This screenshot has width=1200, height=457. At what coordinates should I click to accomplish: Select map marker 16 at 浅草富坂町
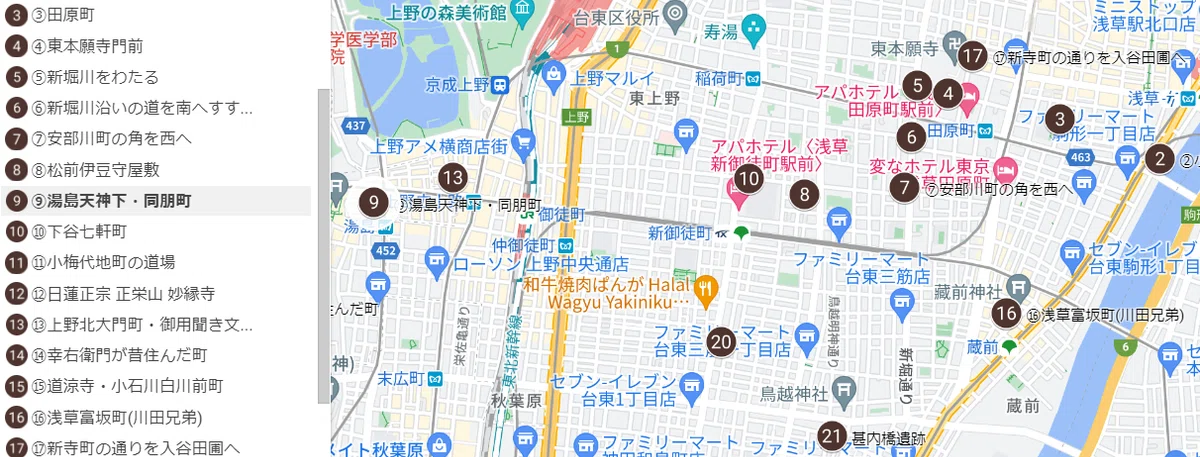pyautogui.click(x=1006, y=313)
